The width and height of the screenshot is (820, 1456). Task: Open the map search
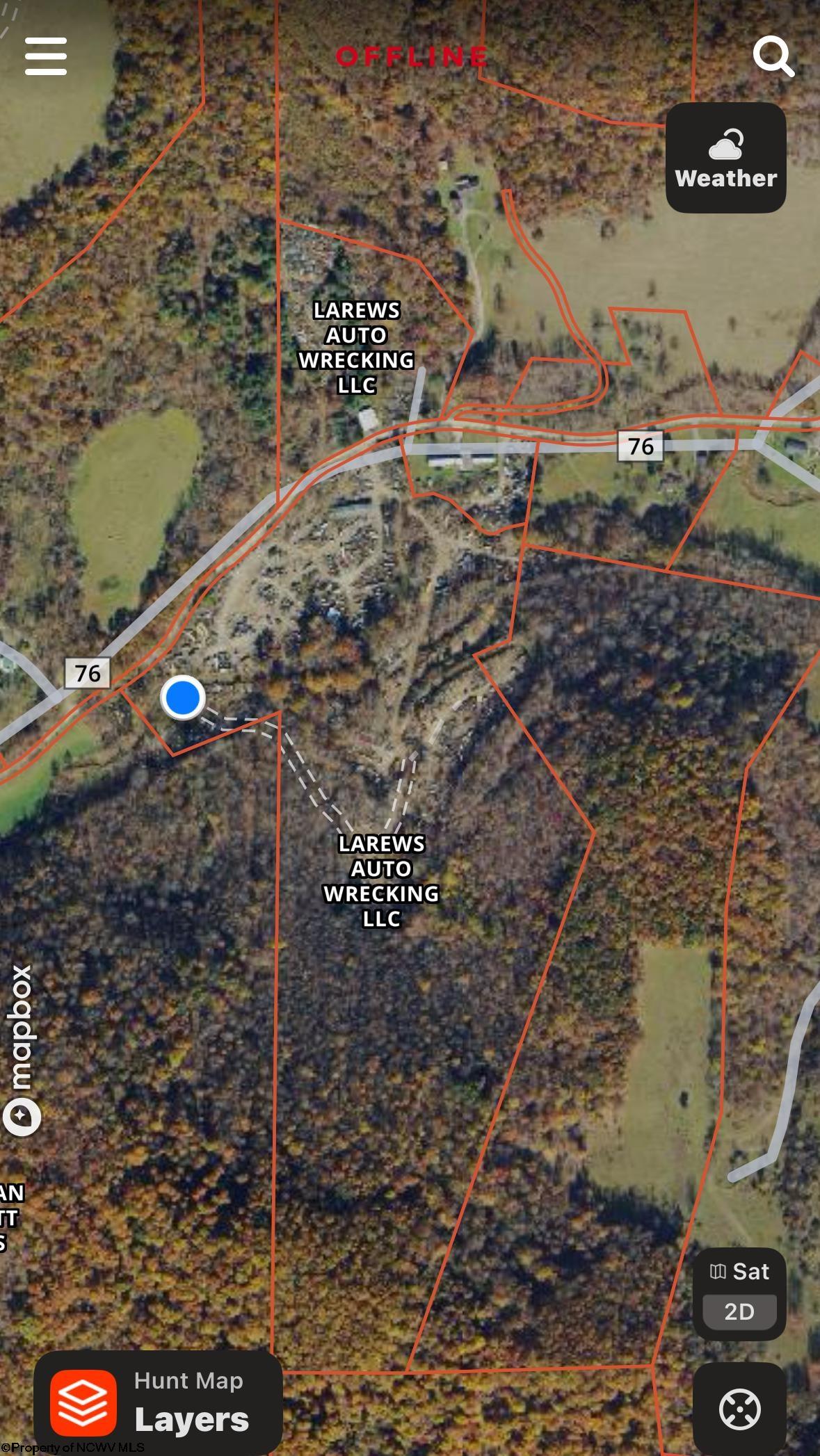[x=773, y=57]
